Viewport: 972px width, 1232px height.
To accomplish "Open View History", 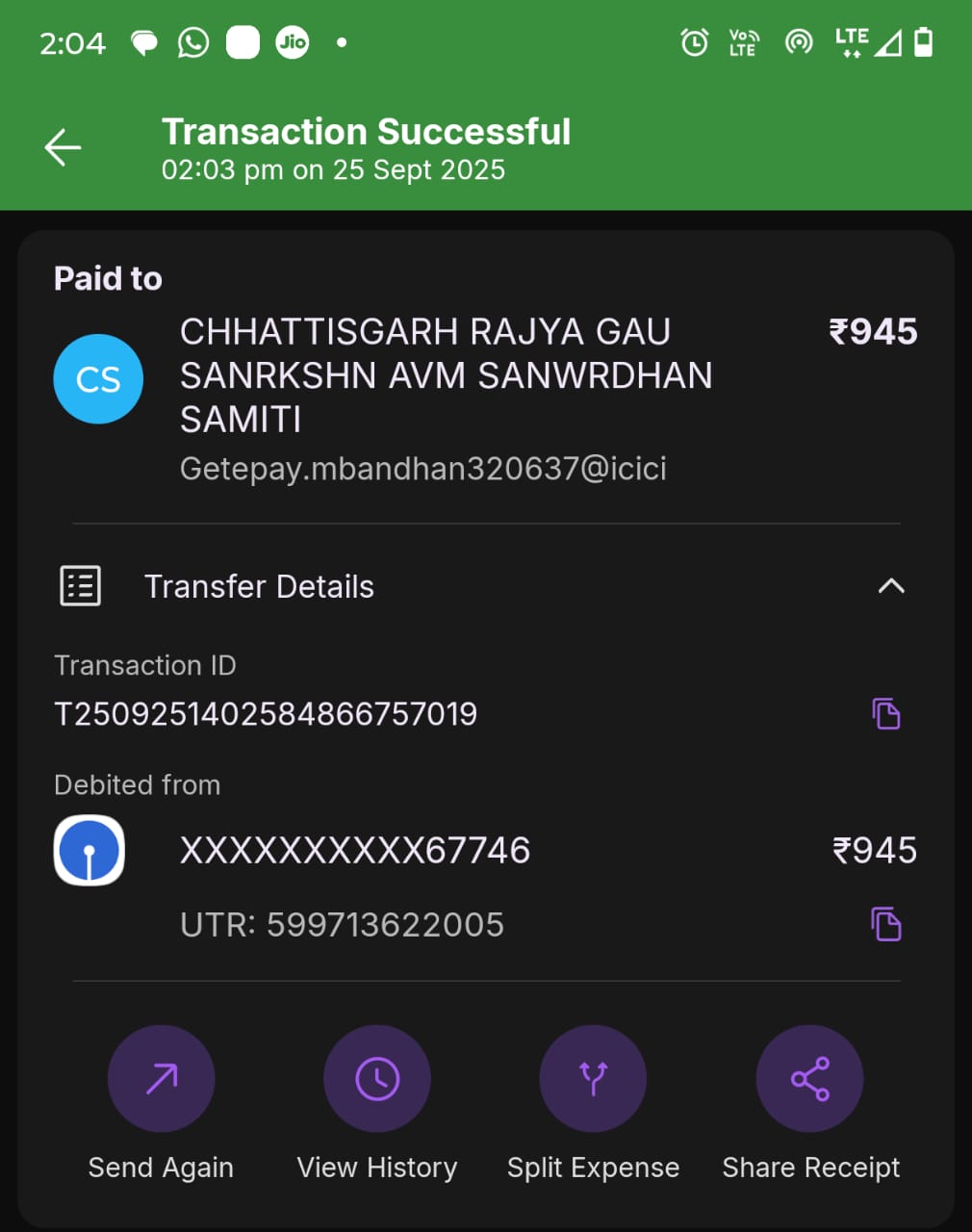I will point(377,1079).
